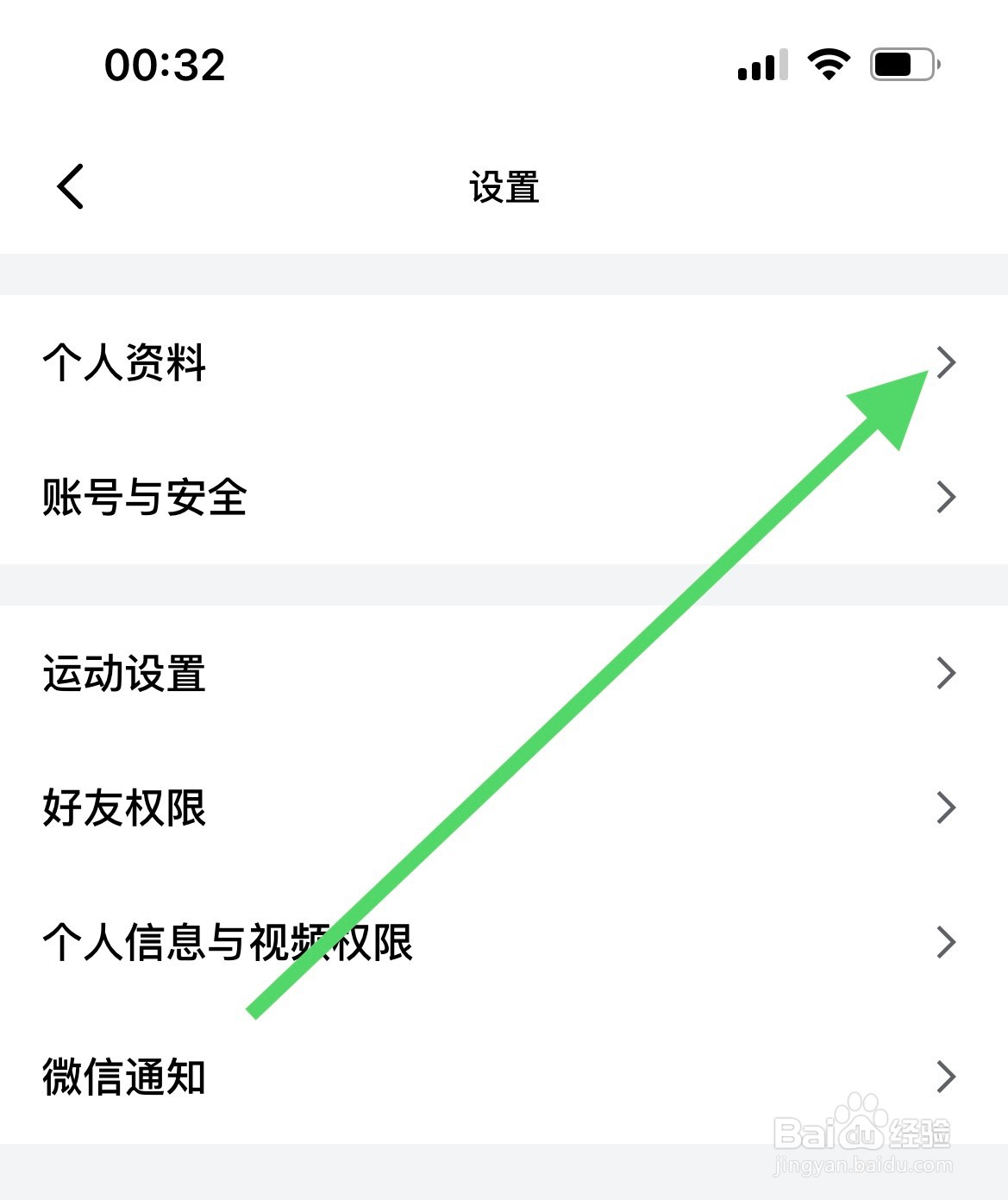Expand the chevron next to 个人资料

tap(947, 363)
